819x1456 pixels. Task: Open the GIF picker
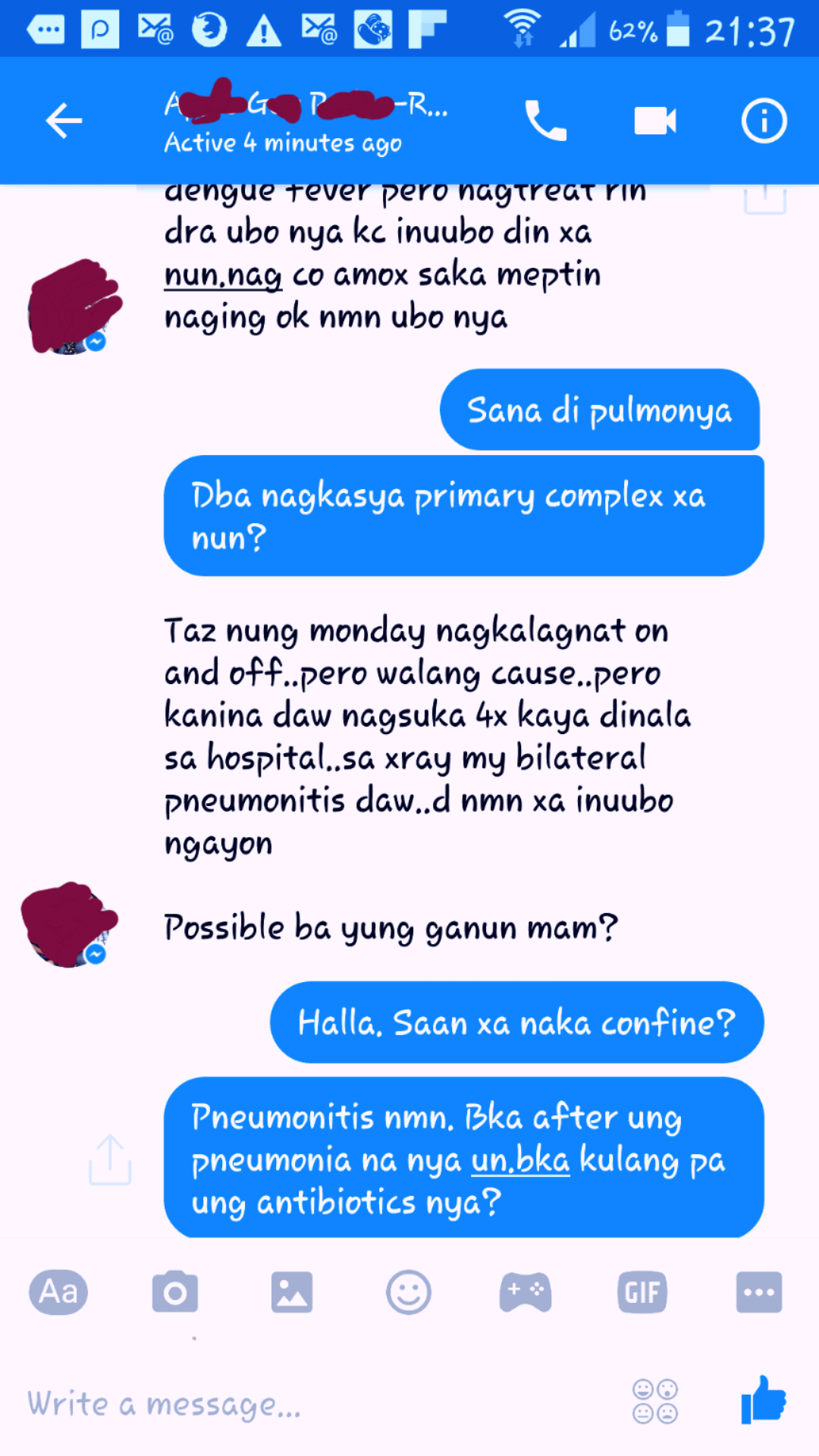coord(642,1292)
